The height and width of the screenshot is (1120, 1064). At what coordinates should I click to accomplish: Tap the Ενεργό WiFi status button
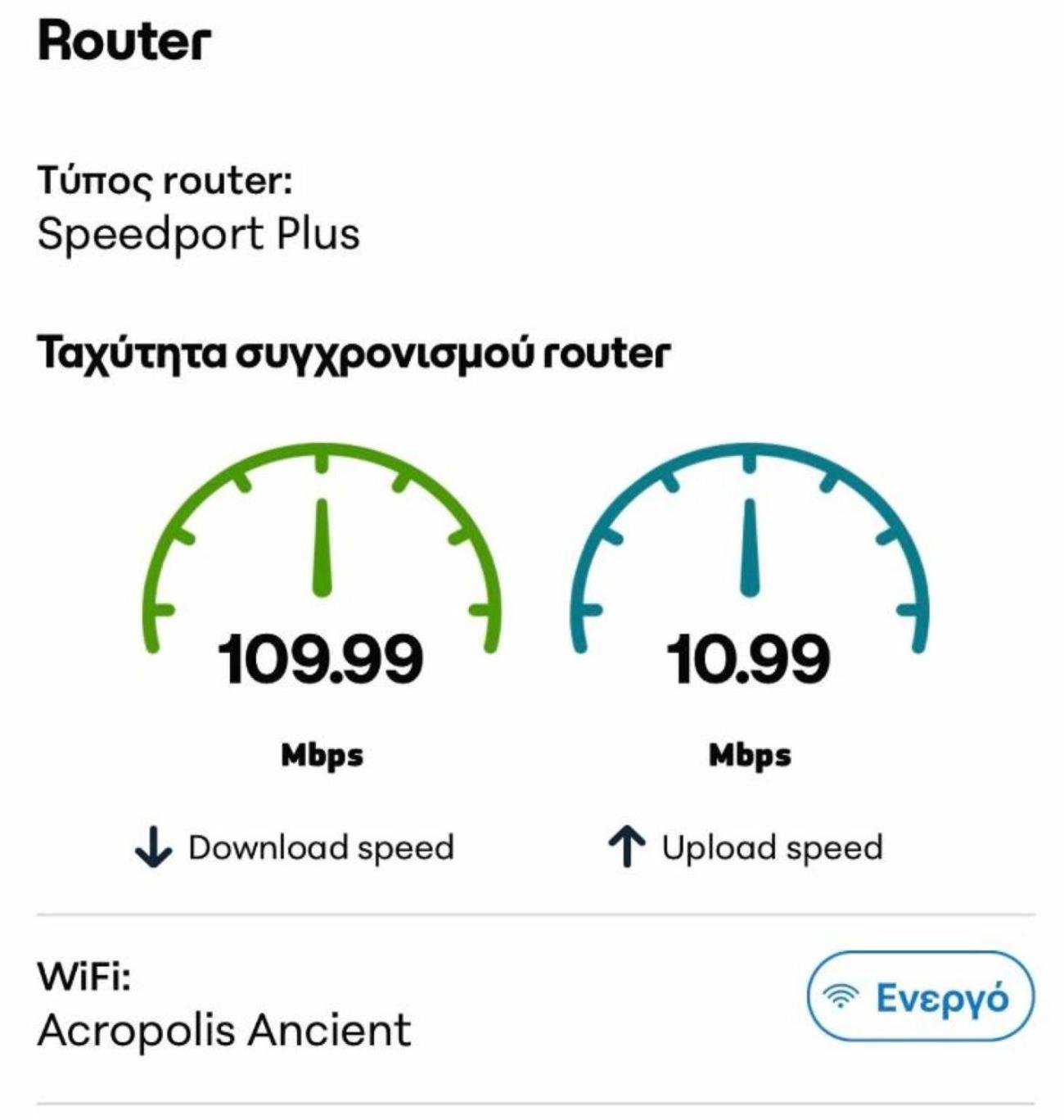coord(921,997)
